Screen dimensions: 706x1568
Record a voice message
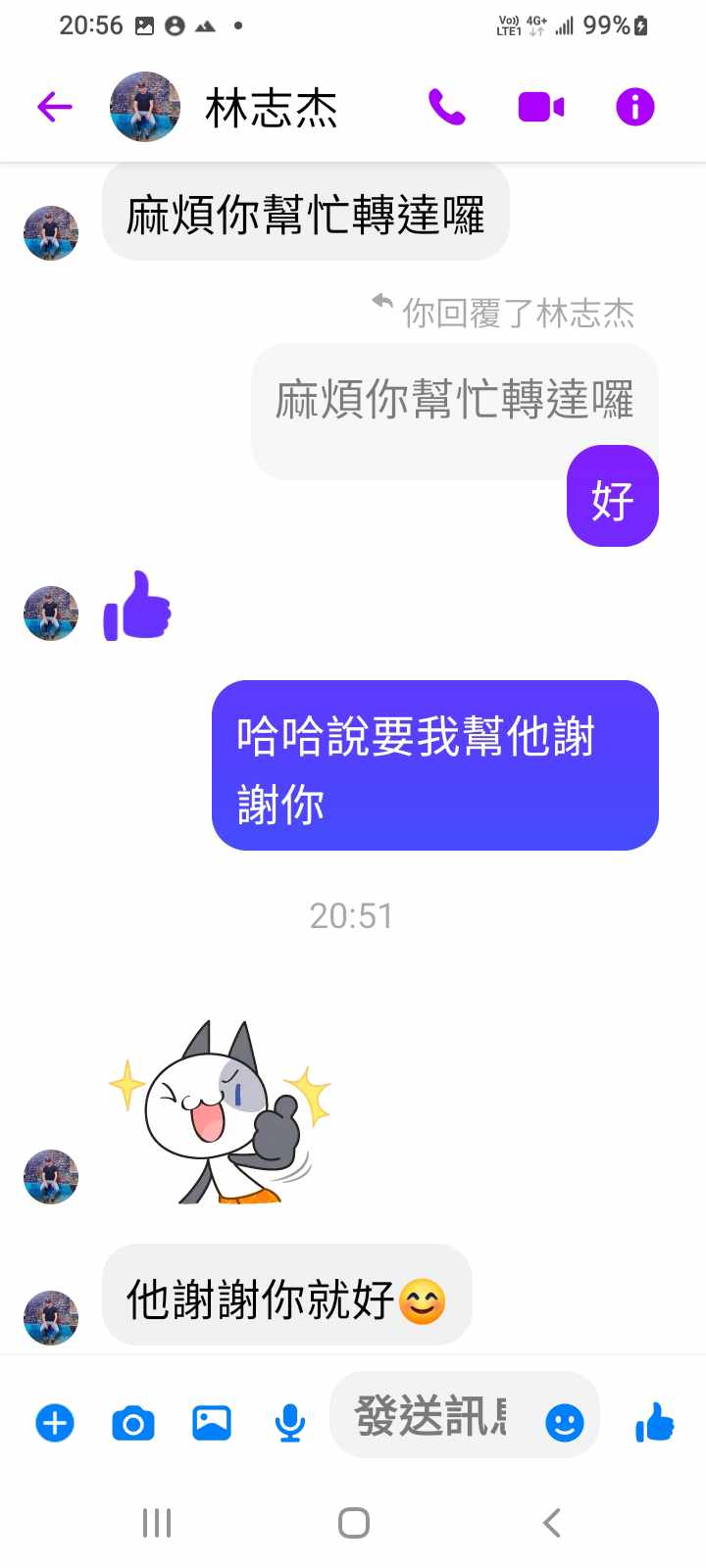click(289, 1422)
